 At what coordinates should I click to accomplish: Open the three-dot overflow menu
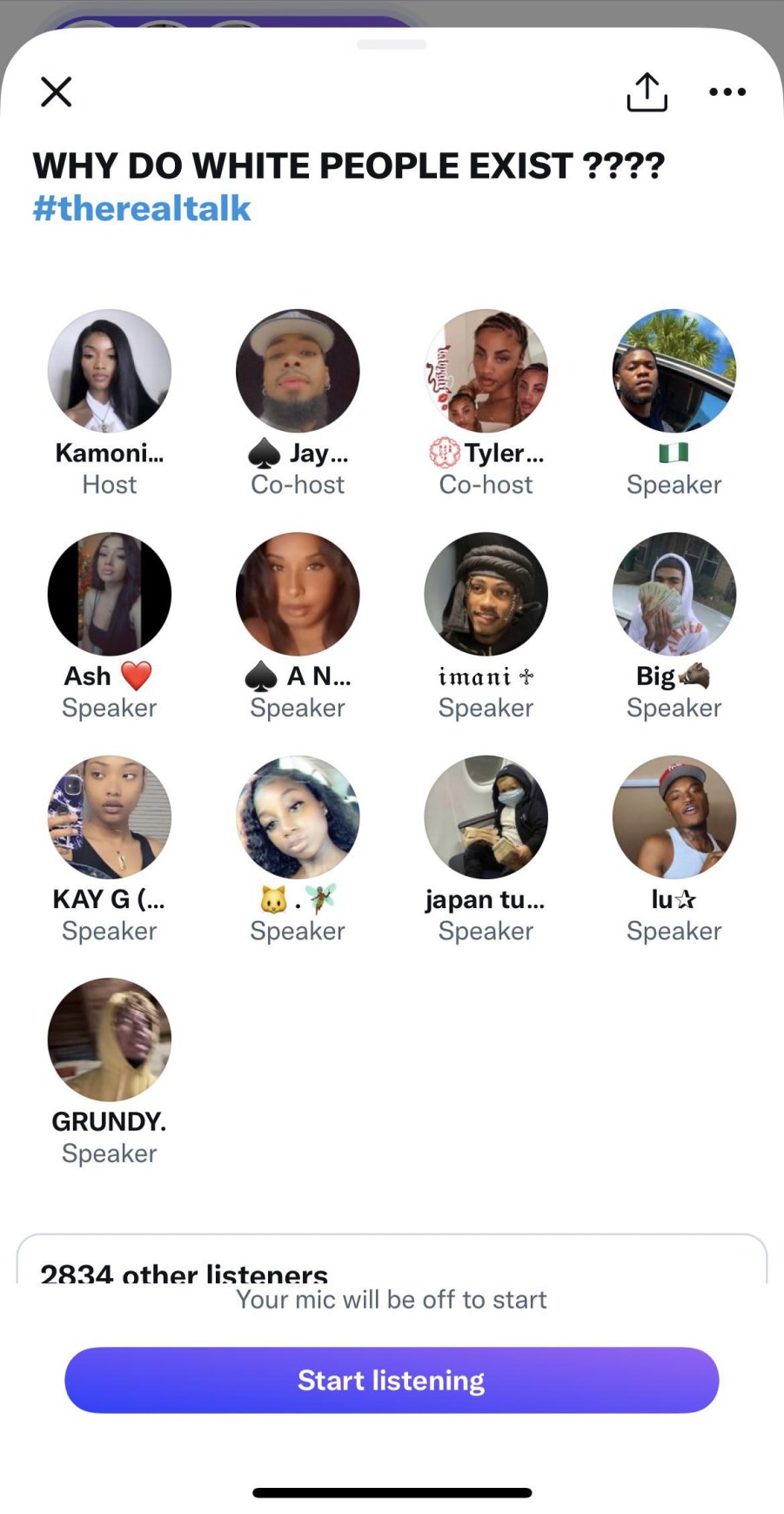[727, 91]
